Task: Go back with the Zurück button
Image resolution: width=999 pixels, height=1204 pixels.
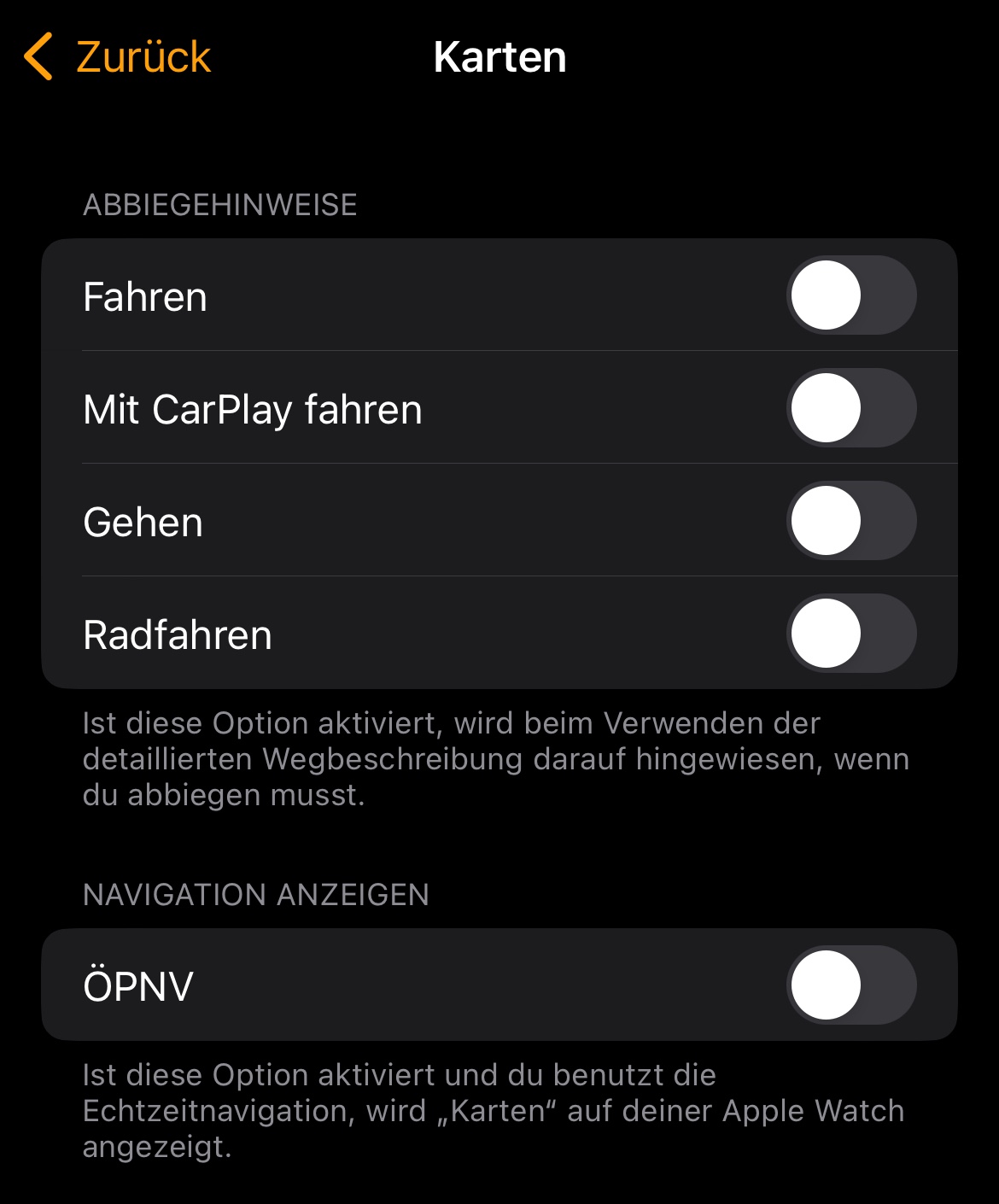Action: [118, 57]
